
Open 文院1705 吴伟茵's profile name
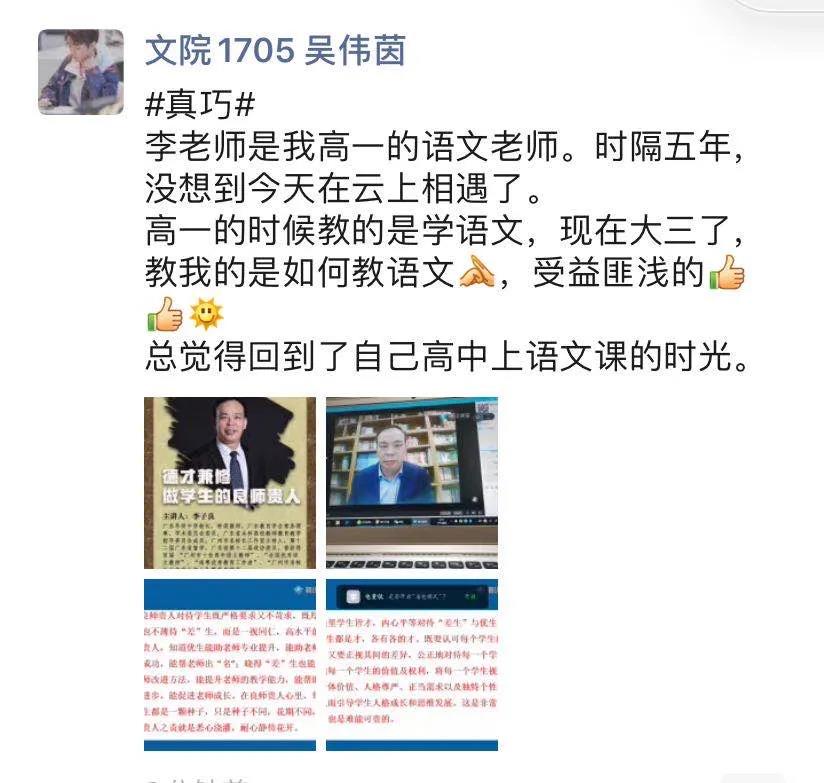point(275,50)
